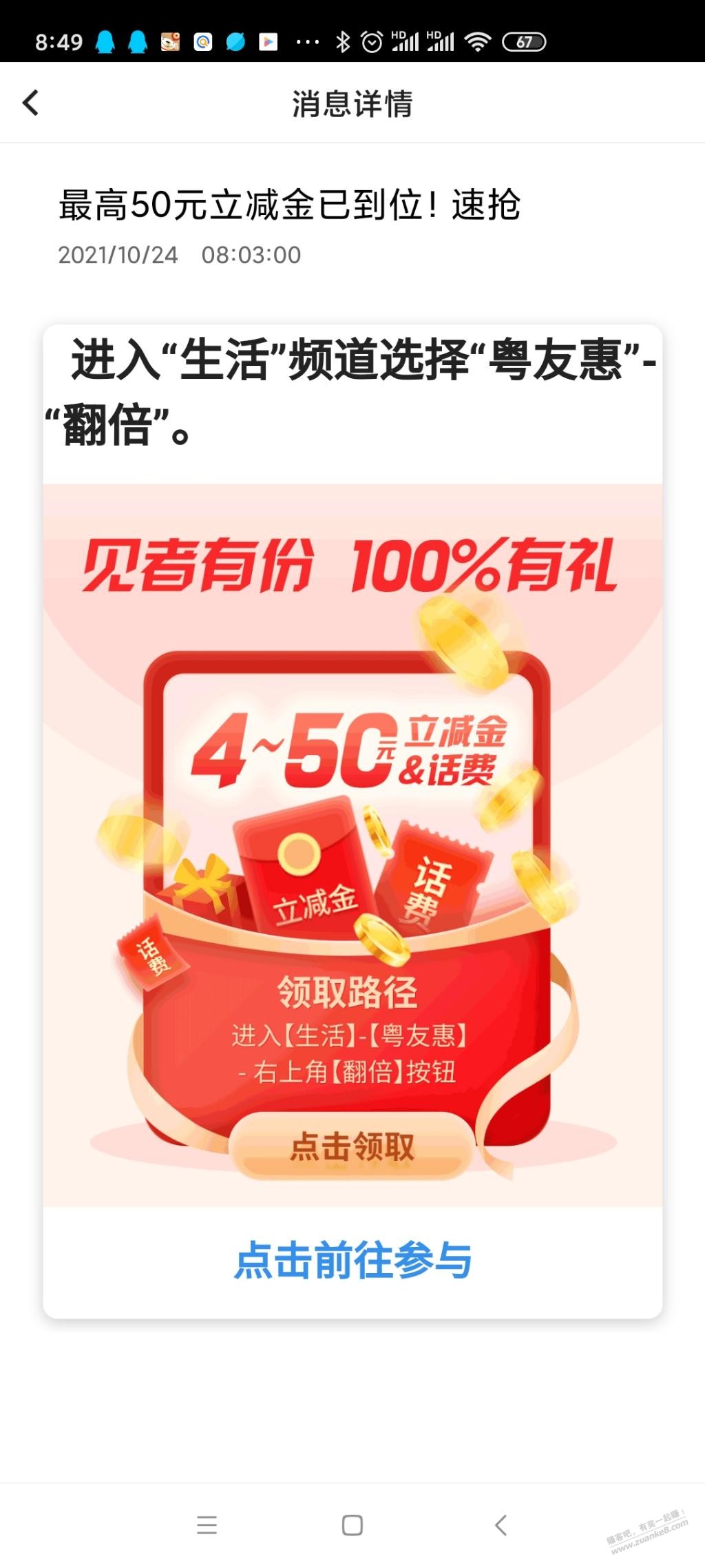Screen dimensions: 705x1568
Task: Open the 点击前往参与 link
Action: pyautogui.click(x=352, y=1260)
